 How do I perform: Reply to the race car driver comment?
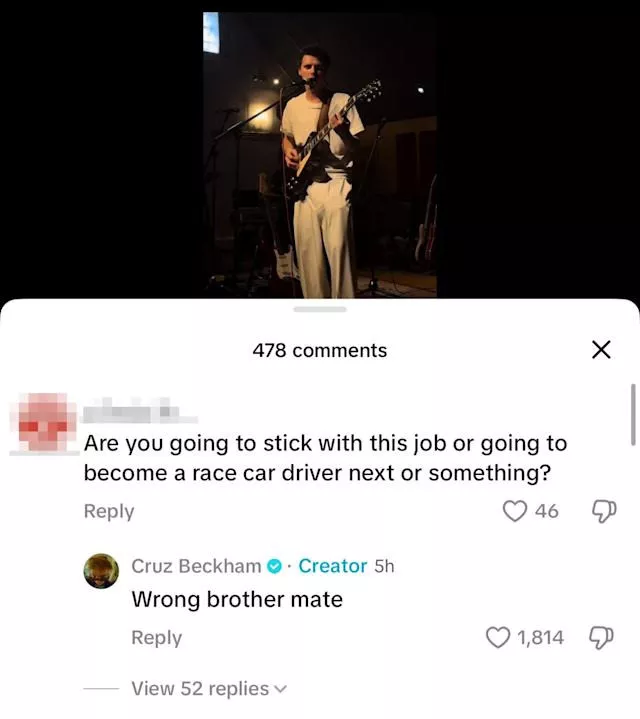[108, 511]
